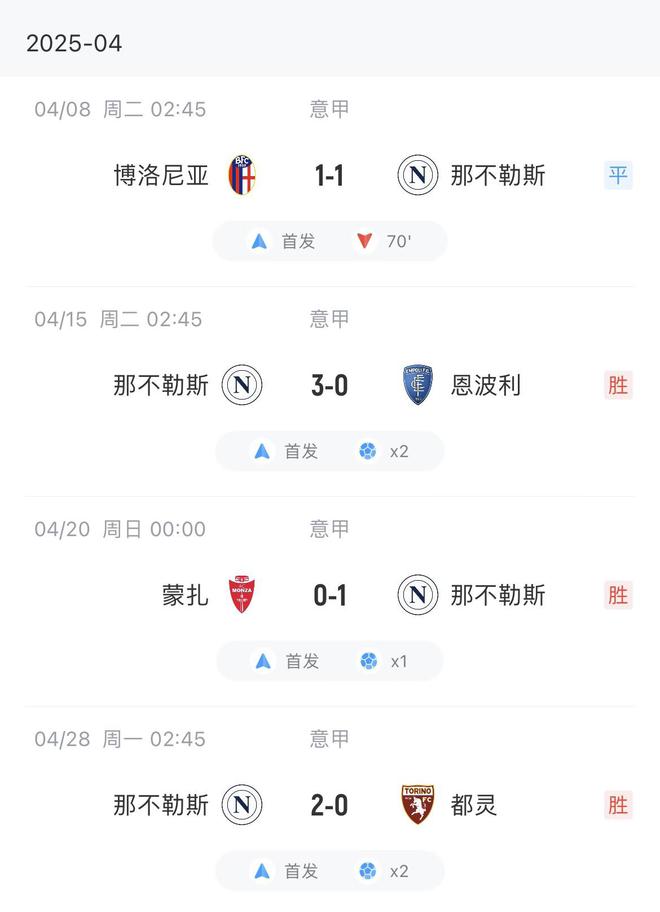The image size is (660, 912).
Task: Open the 04/15 Napoli vs Empoli 3-0 match
Action: coord(329,385)
